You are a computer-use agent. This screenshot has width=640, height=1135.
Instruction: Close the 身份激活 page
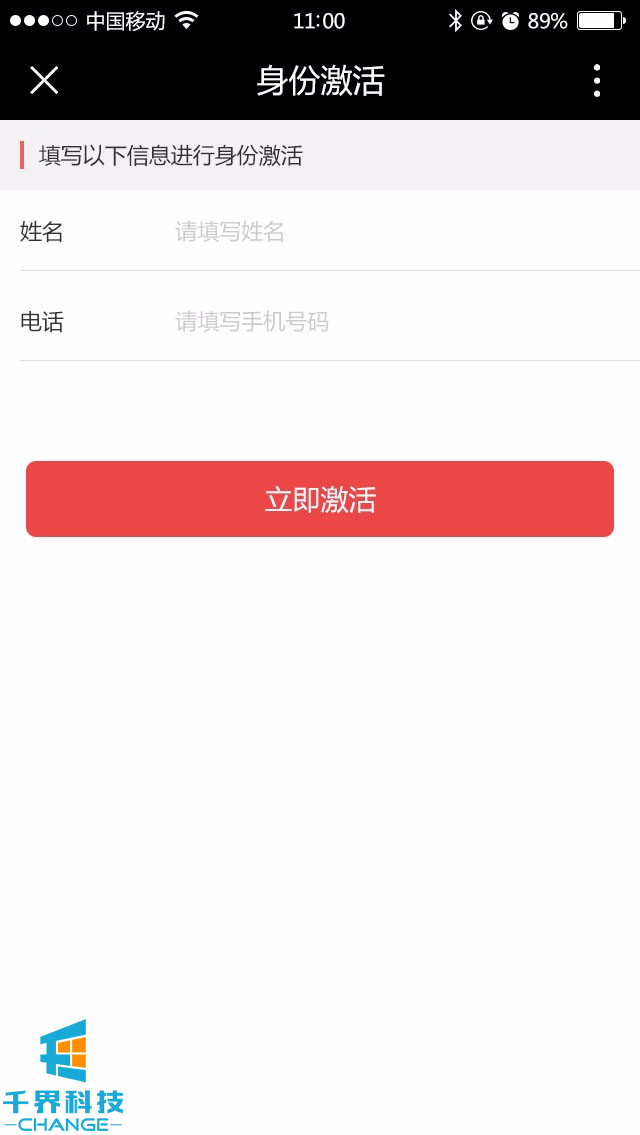coord(44,80)
